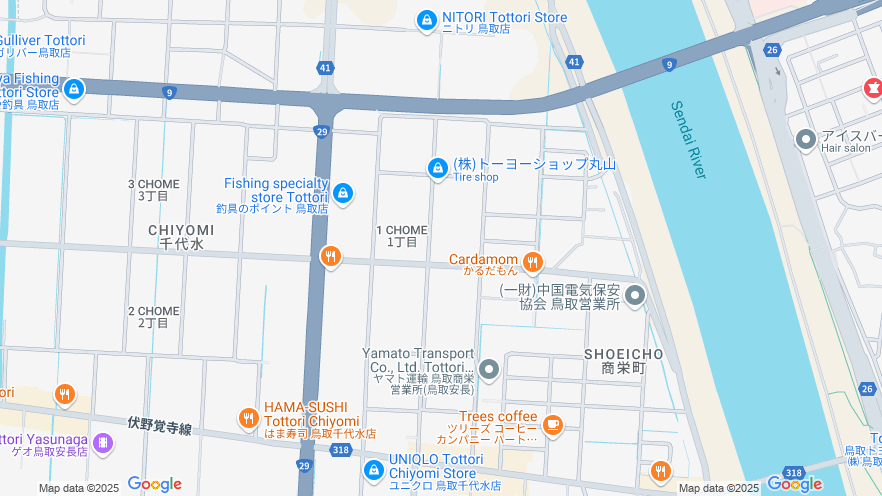Open the NITORI Tottori Store pin

(x=427, y=20)
